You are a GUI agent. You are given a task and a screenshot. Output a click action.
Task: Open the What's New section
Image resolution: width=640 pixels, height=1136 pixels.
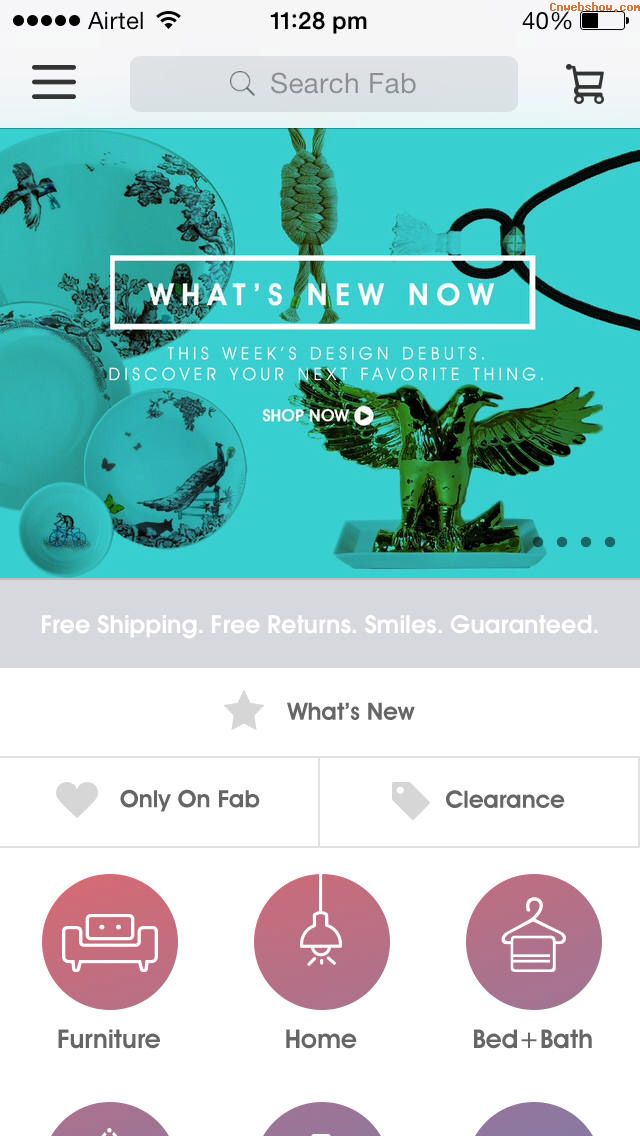320,712
